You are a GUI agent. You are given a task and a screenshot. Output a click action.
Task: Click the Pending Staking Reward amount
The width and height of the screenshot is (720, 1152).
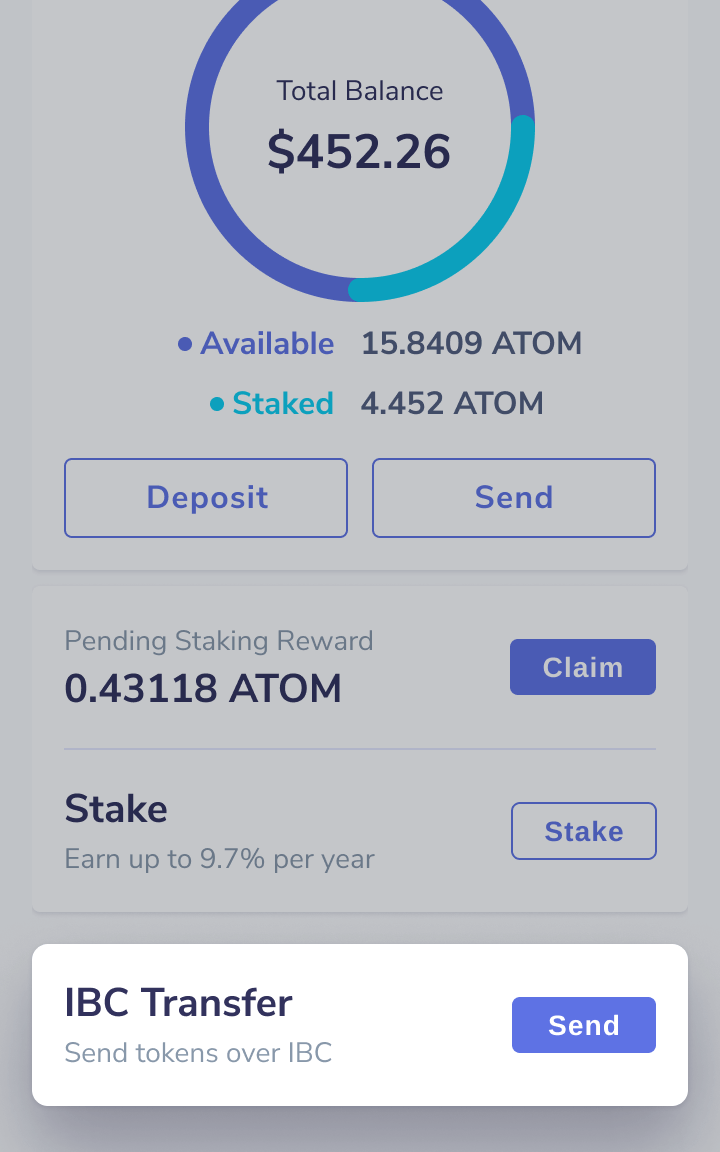click(x=203, y=688)
